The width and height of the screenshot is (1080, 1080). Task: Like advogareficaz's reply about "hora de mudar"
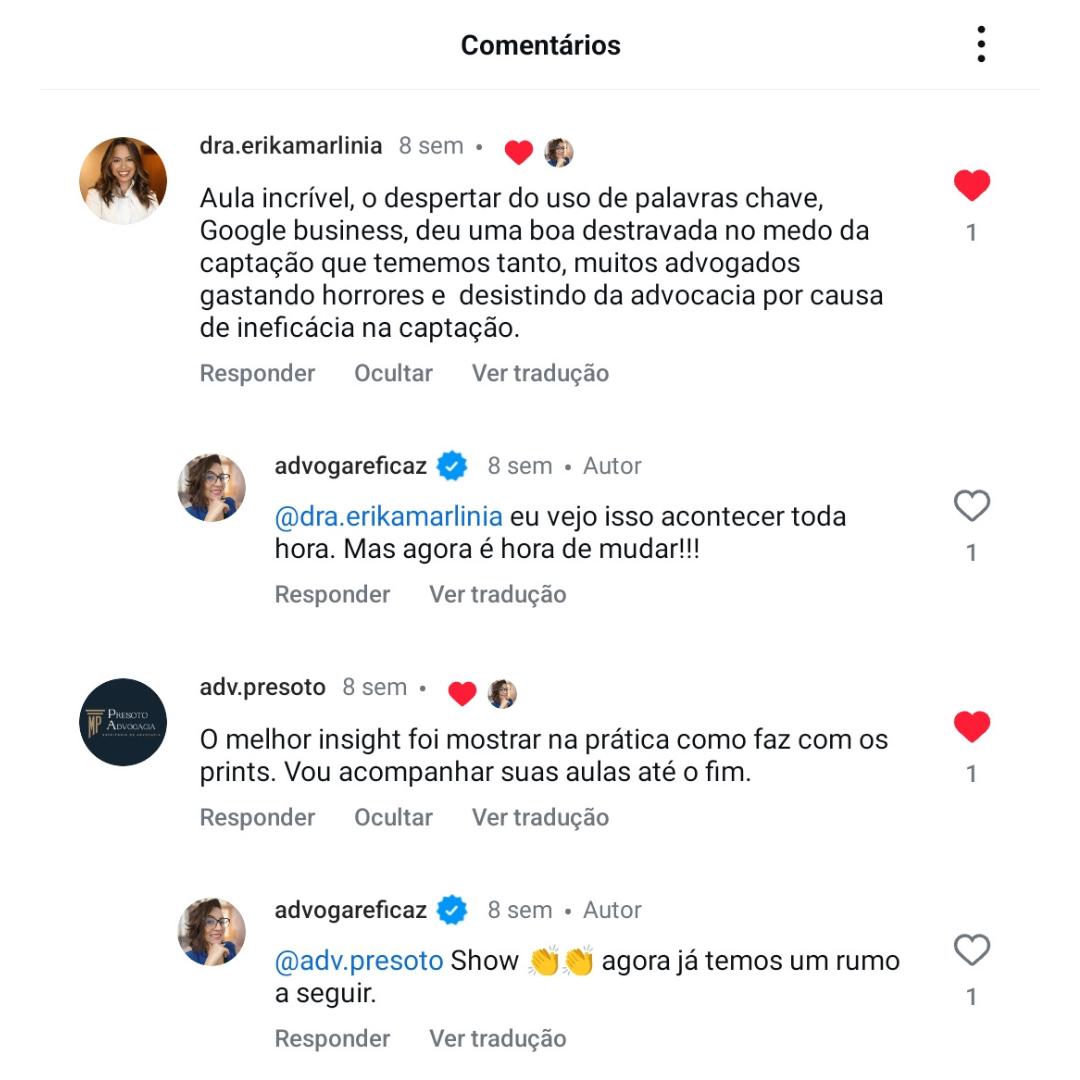pyautogui.click(x=971, y=507)
